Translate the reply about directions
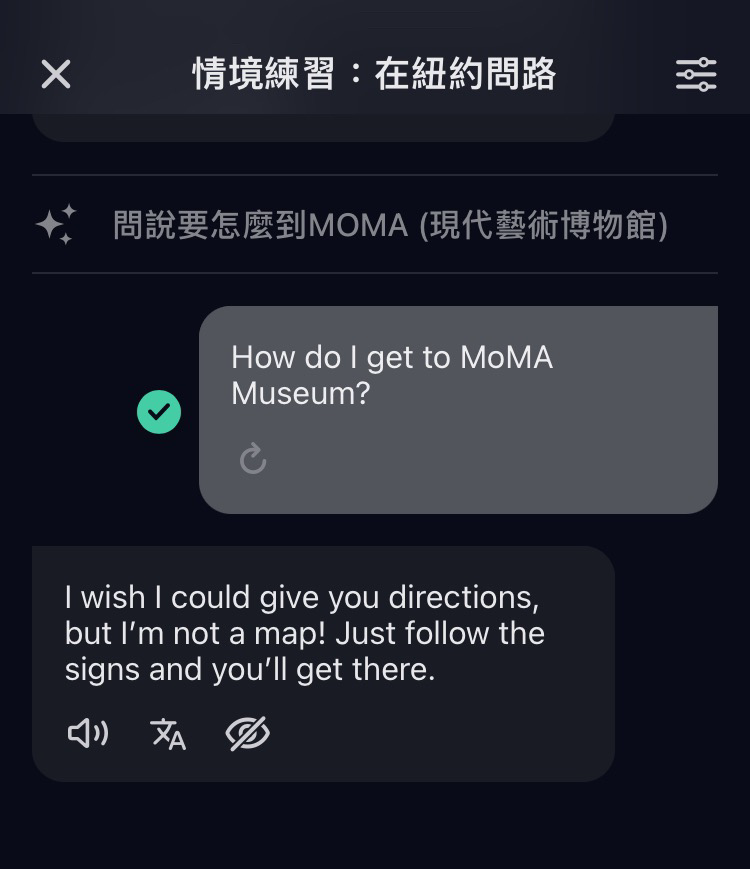This screenshot has height=869, width=750. tap(168, 734)
